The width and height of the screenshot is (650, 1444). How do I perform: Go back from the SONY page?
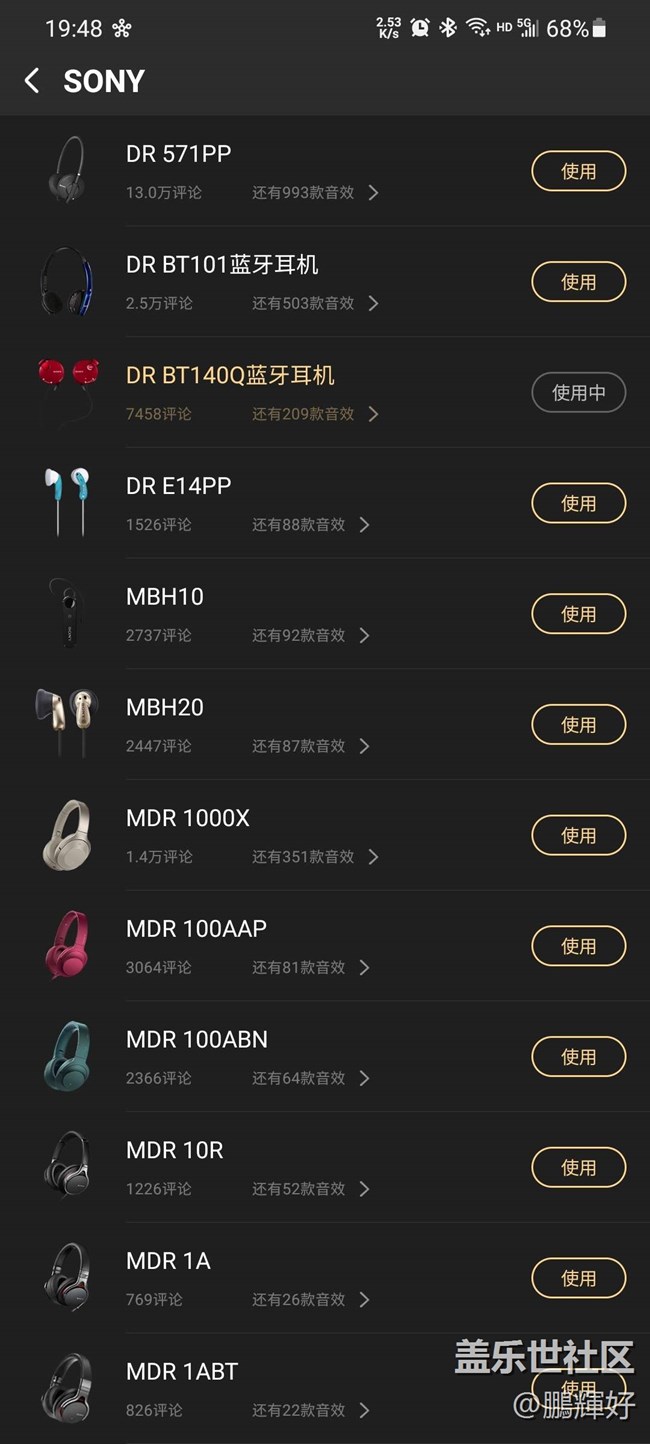coord(32,81)
